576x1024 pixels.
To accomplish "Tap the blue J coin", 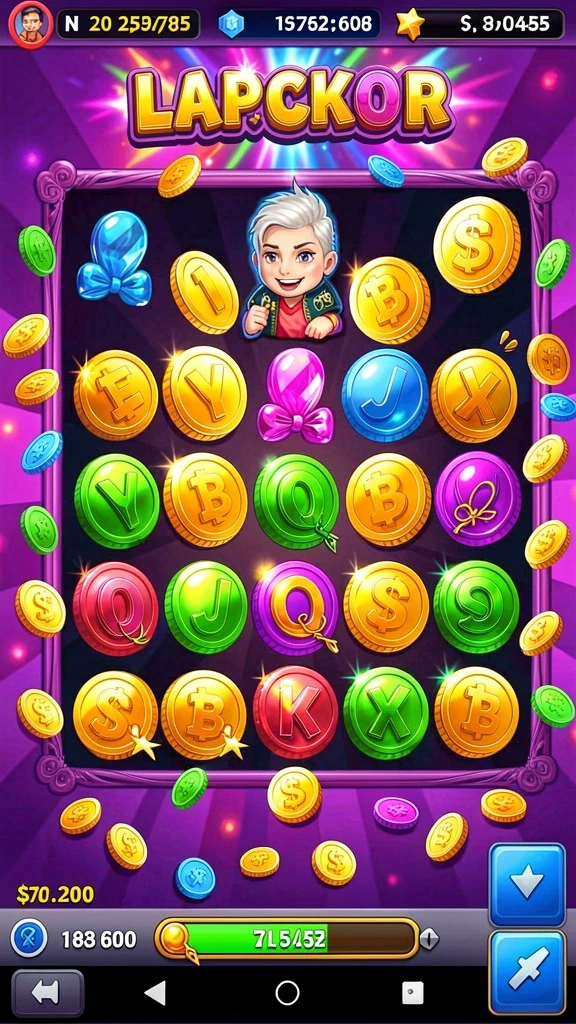I will [385, 394].
